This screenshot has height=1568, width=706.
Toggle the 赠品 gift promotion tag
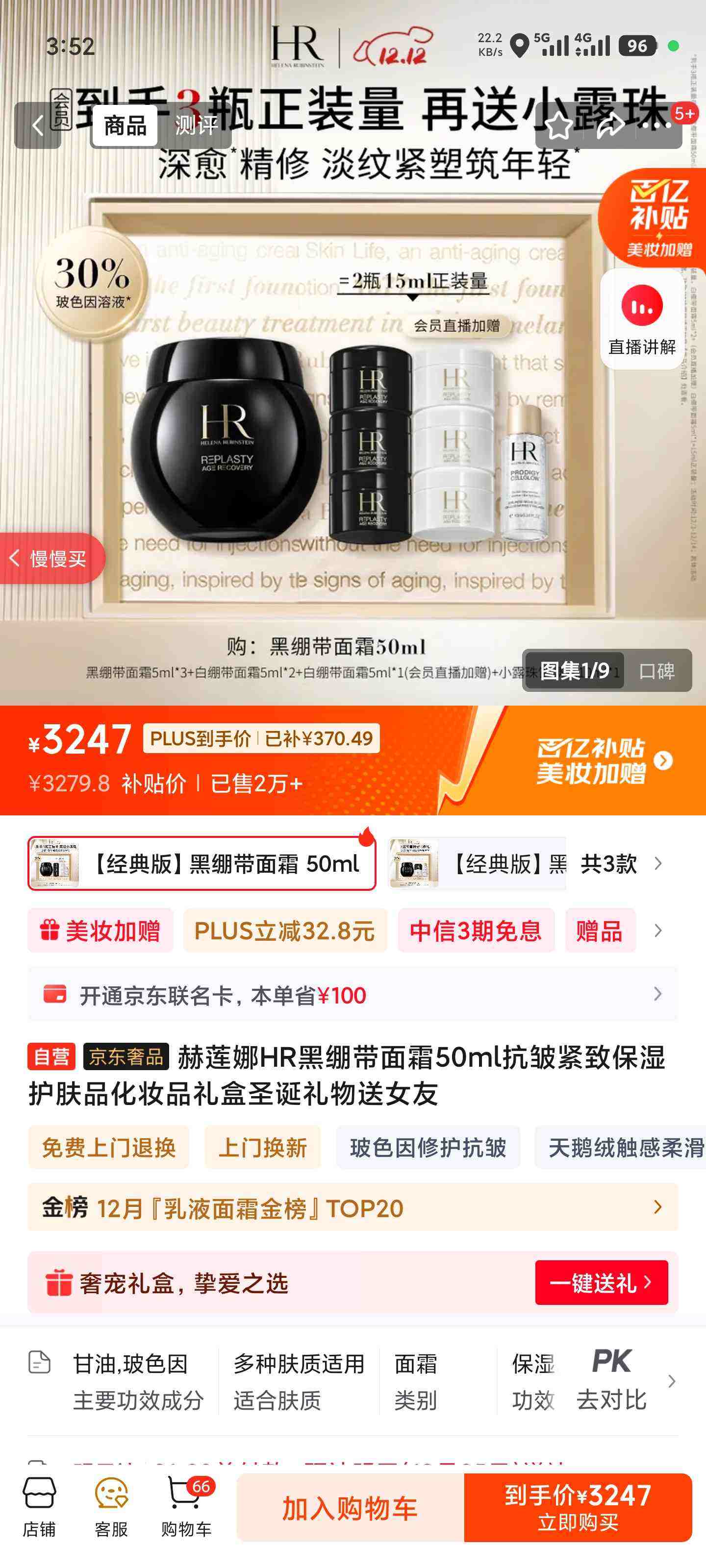click(x=600, y=930)
